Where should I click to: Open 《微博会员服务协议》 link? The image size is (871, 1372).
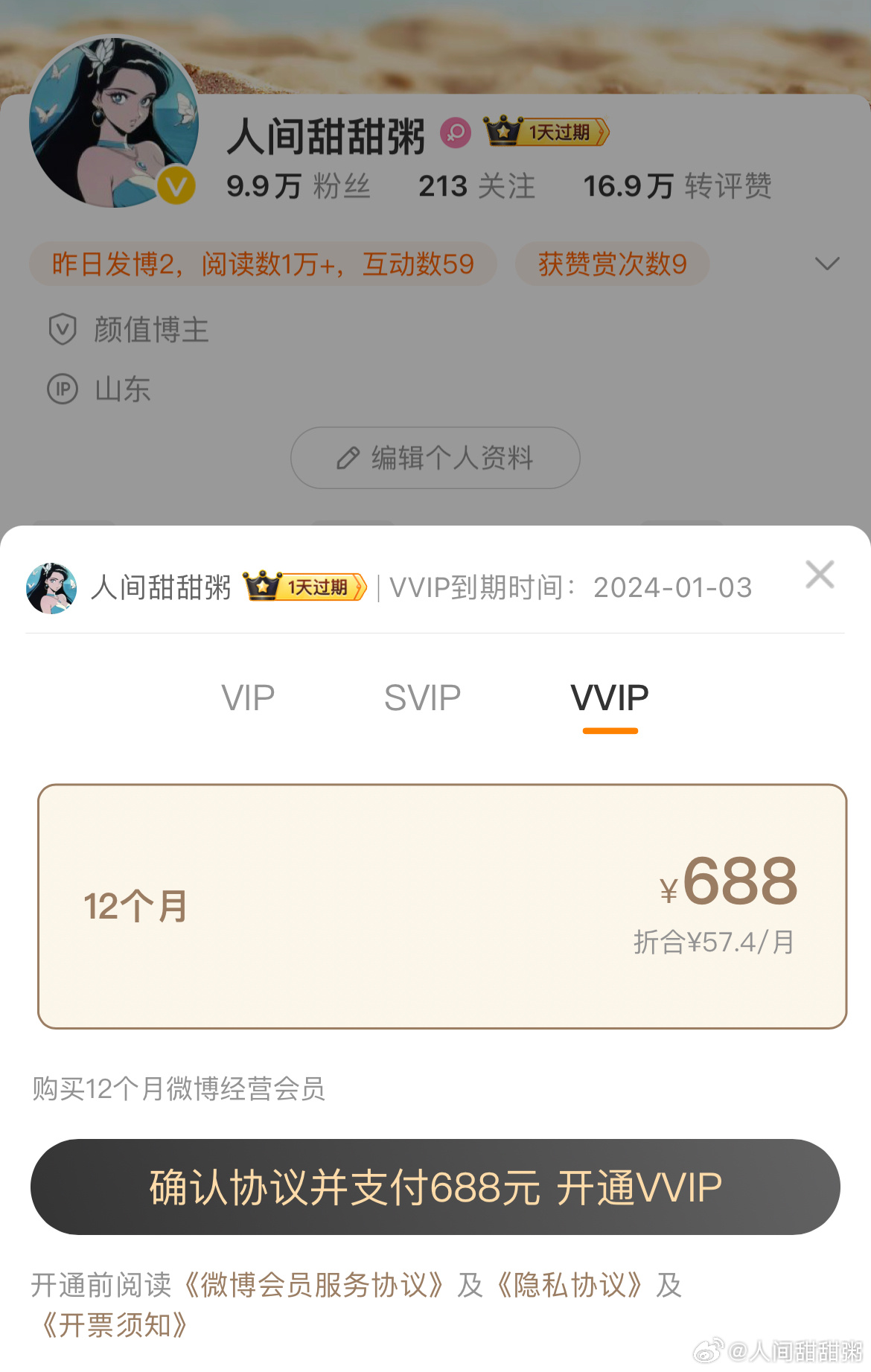pyautogui.click(x=313, y=1286)
